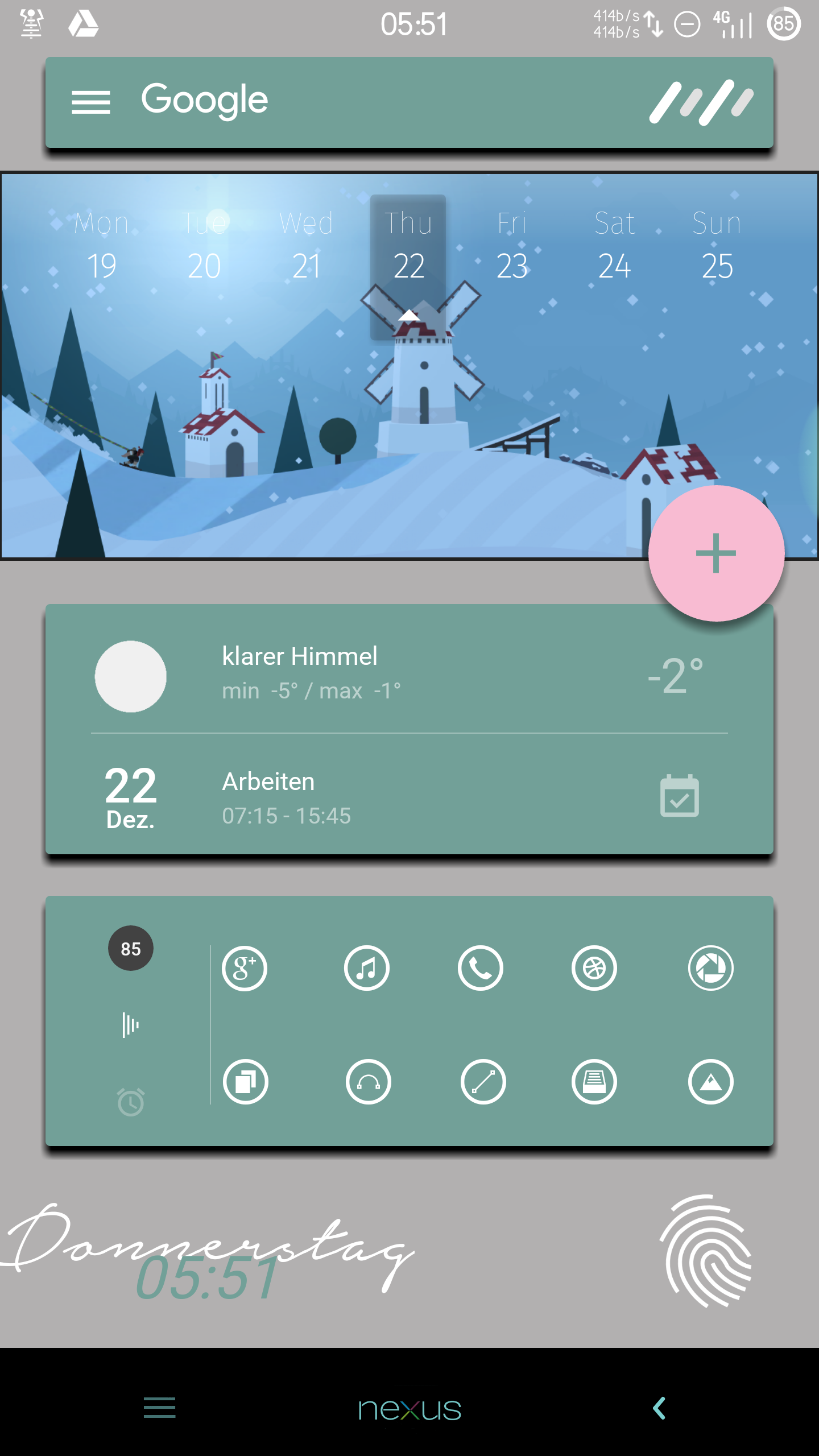Launch the pencil edit app icon
The image size is (819, 1456).
click(x=483, y=1082)
